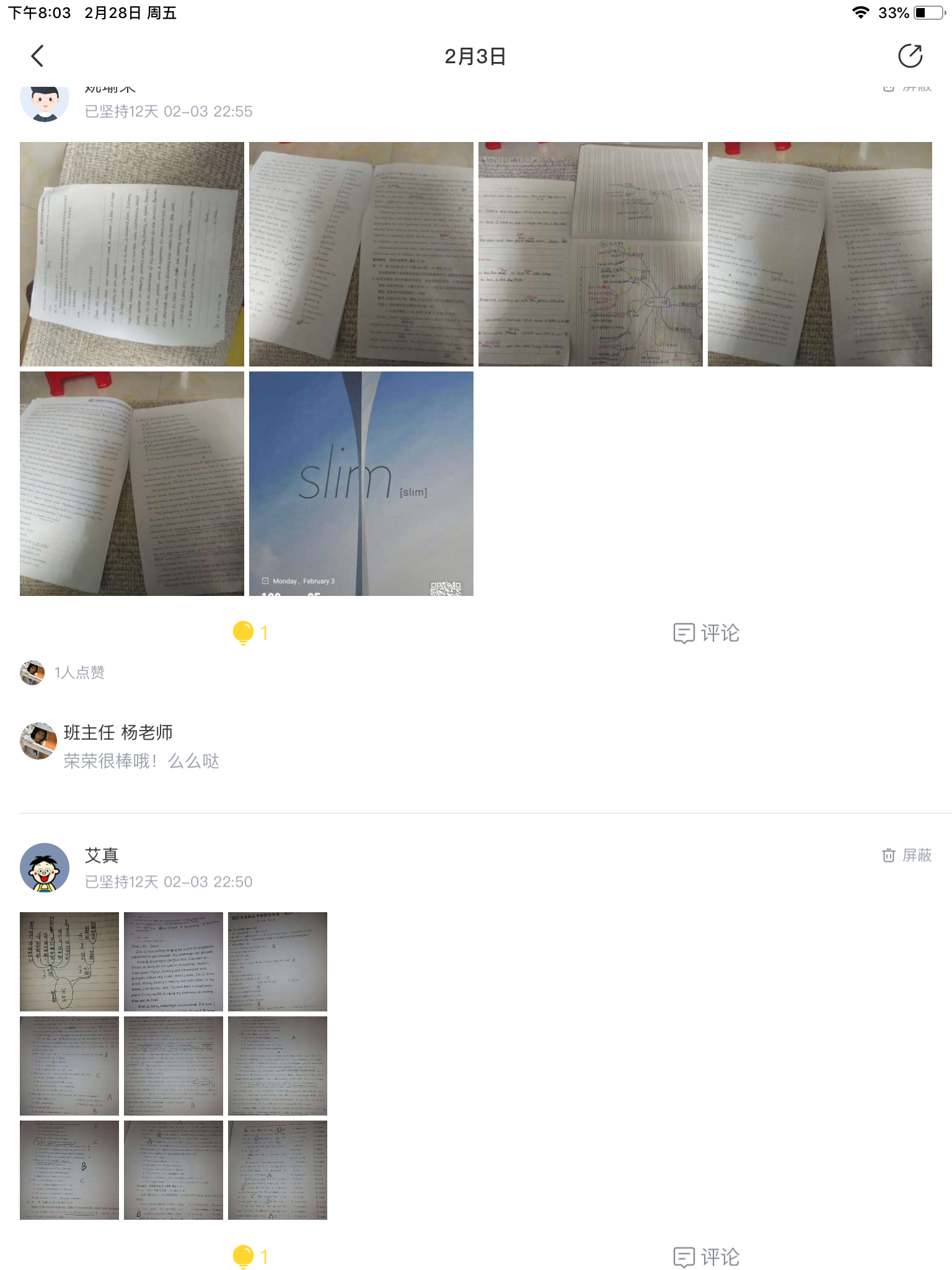Image resolution: width=952 pixels, height=1270 pixels.
Task: Go back using the arrow icon
Action: (x=37, y=56)
